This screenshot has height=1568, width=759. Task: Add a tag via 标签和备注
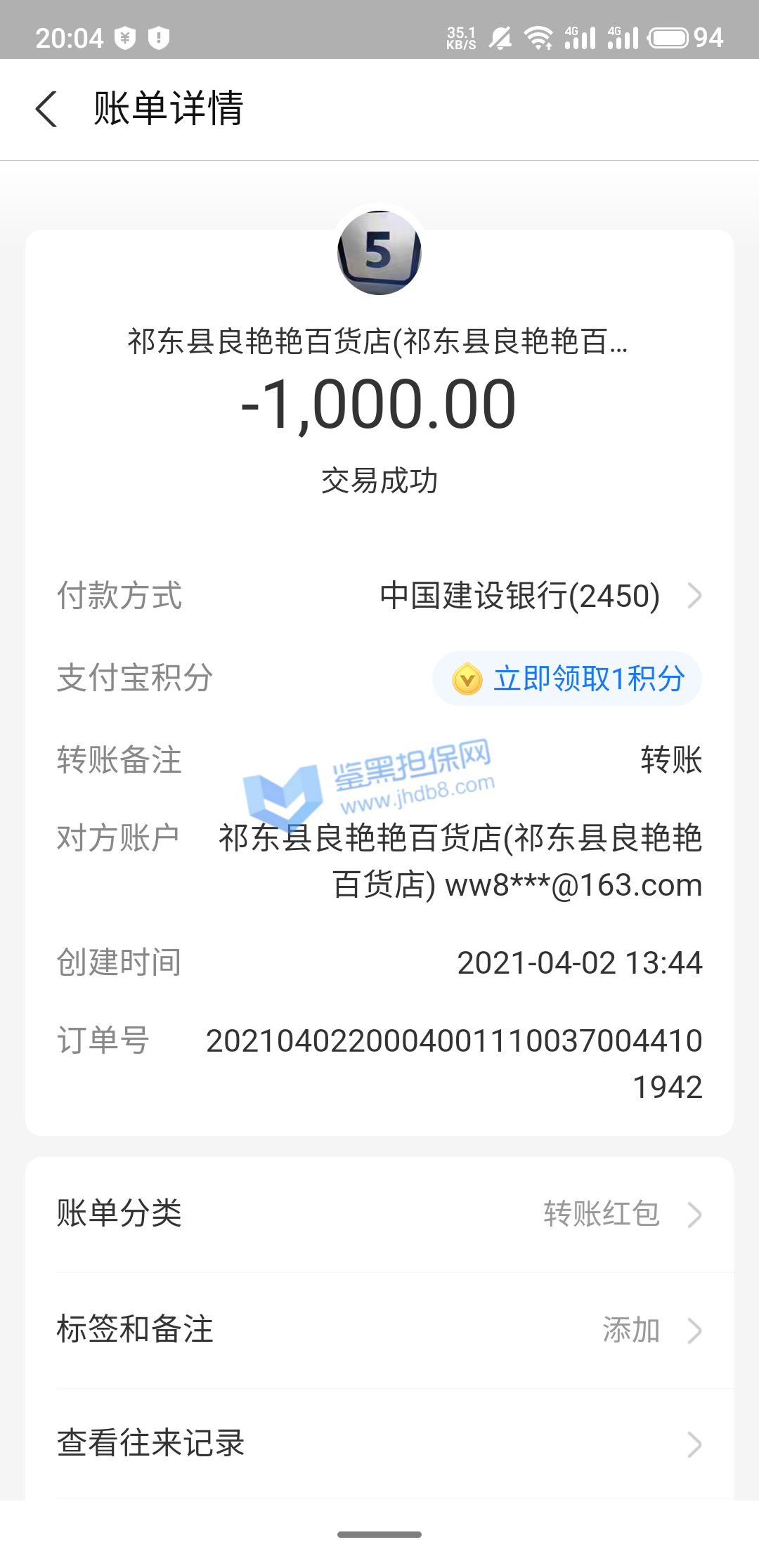379,1330
